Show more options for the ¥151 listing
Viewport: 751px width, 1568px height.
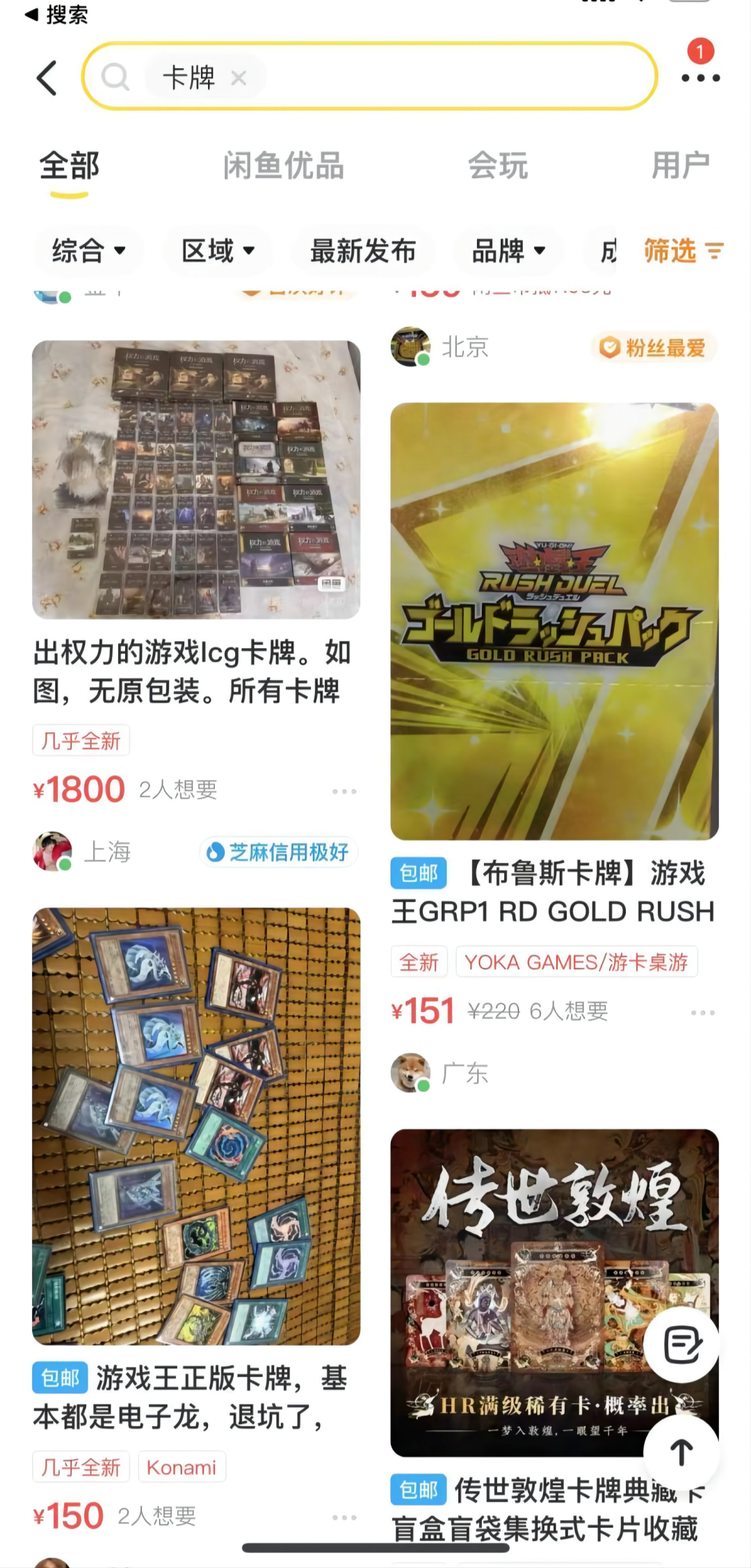click(x=702, y=1012)
